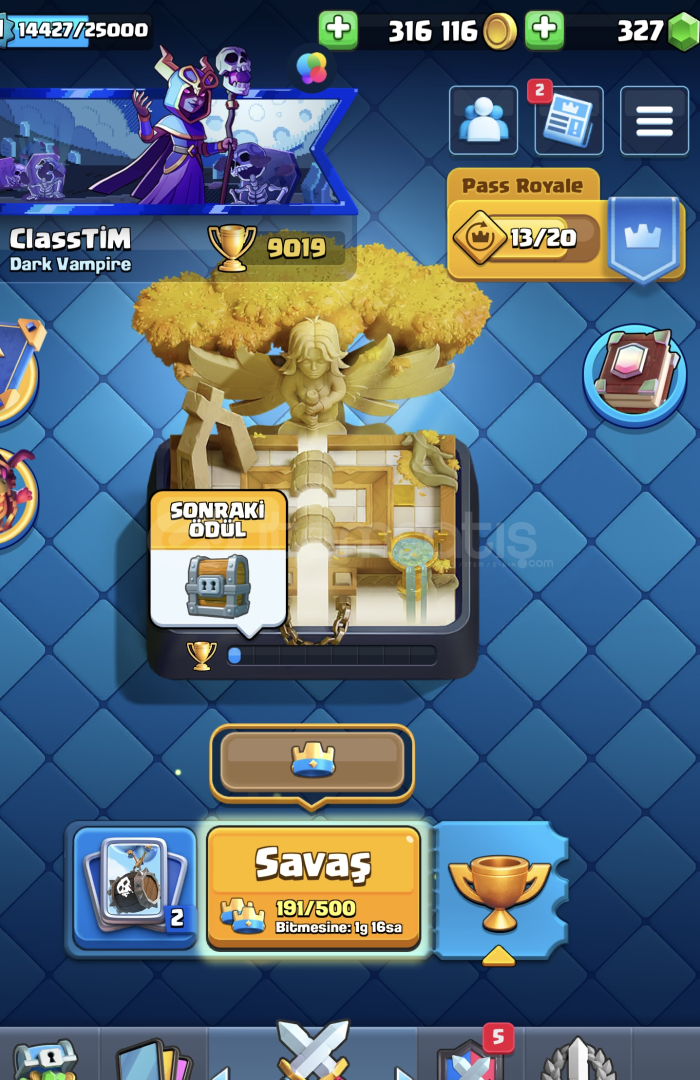Open the hamburger menu
Viewport: 700px width, 1080px height.
tap(654, 121)
